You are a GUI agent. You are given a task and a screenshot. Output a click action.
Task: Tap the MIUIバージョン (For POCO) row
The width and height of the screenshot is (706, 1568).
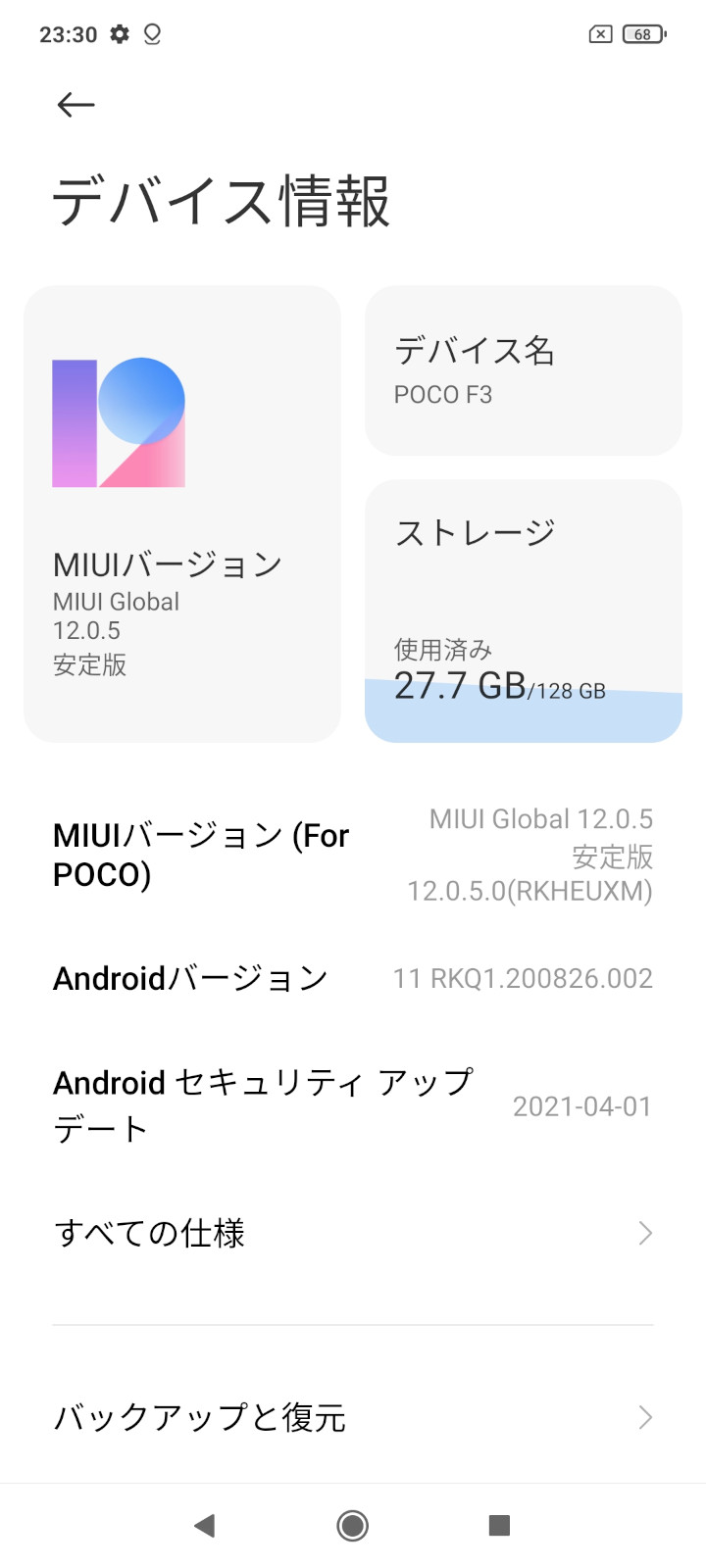tap(353, 855)
